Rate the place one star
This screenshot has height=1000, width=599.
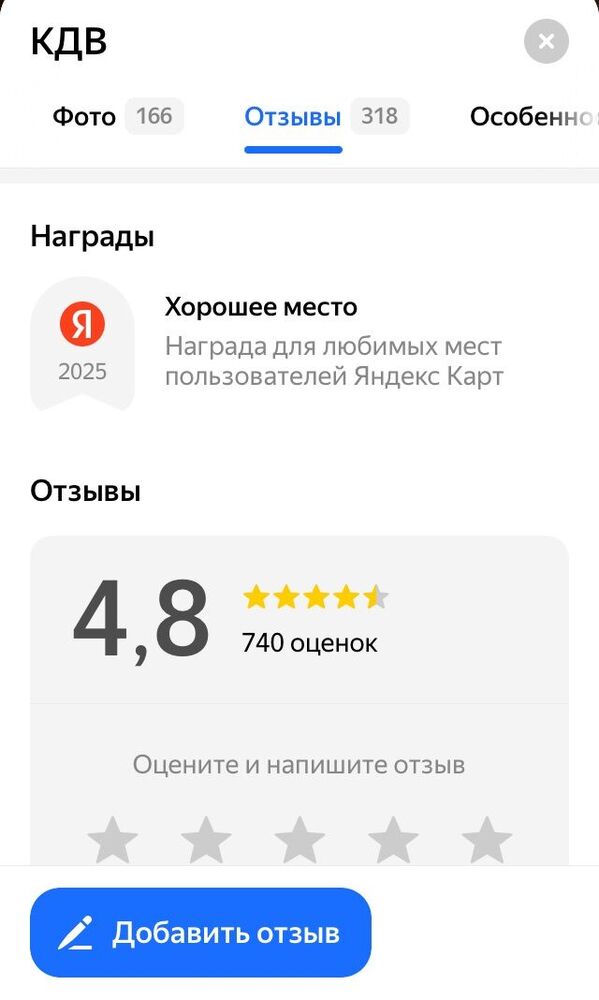click(112, 839)
